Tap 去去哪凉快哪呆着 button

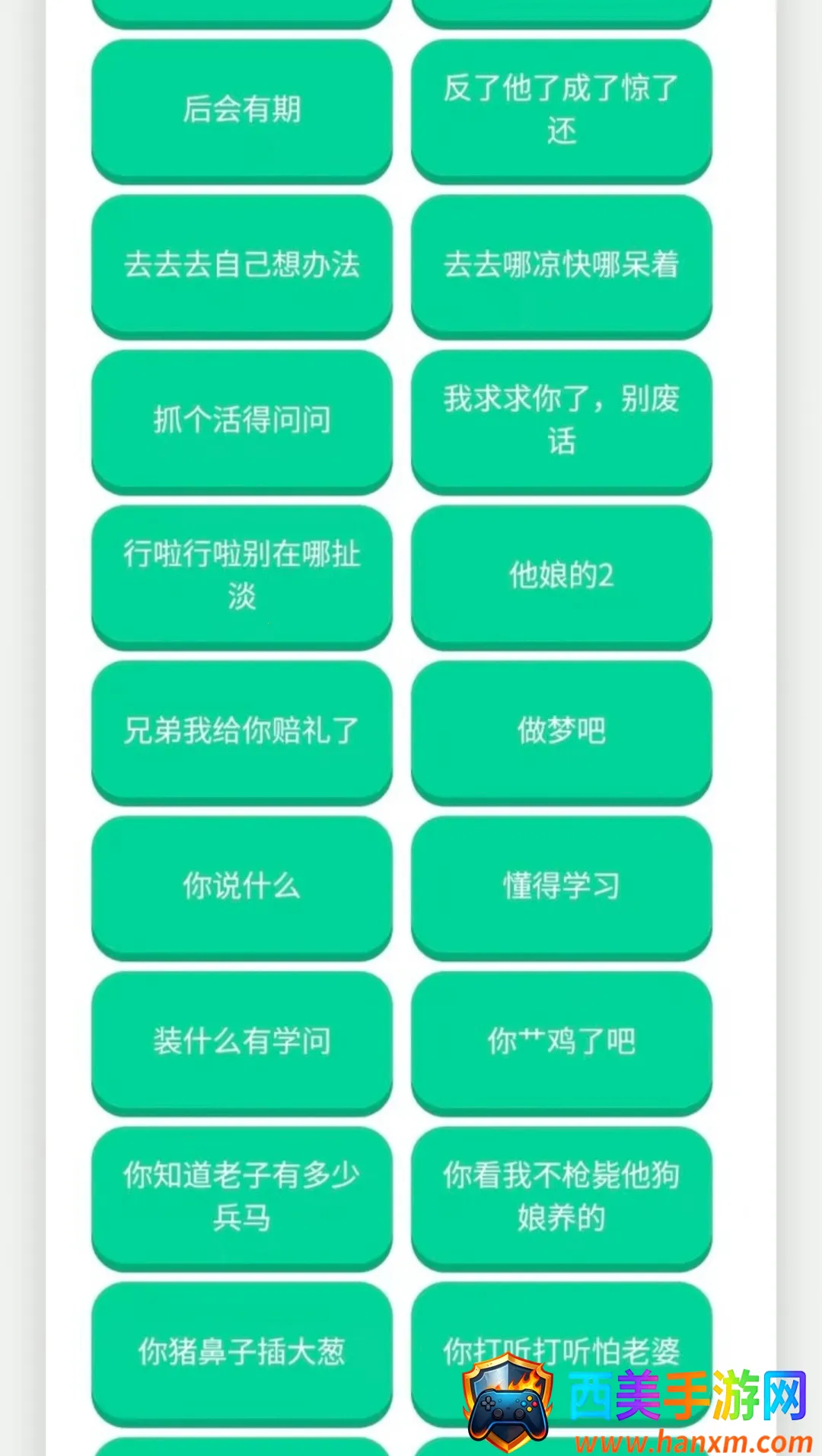[x=562, y=264]
